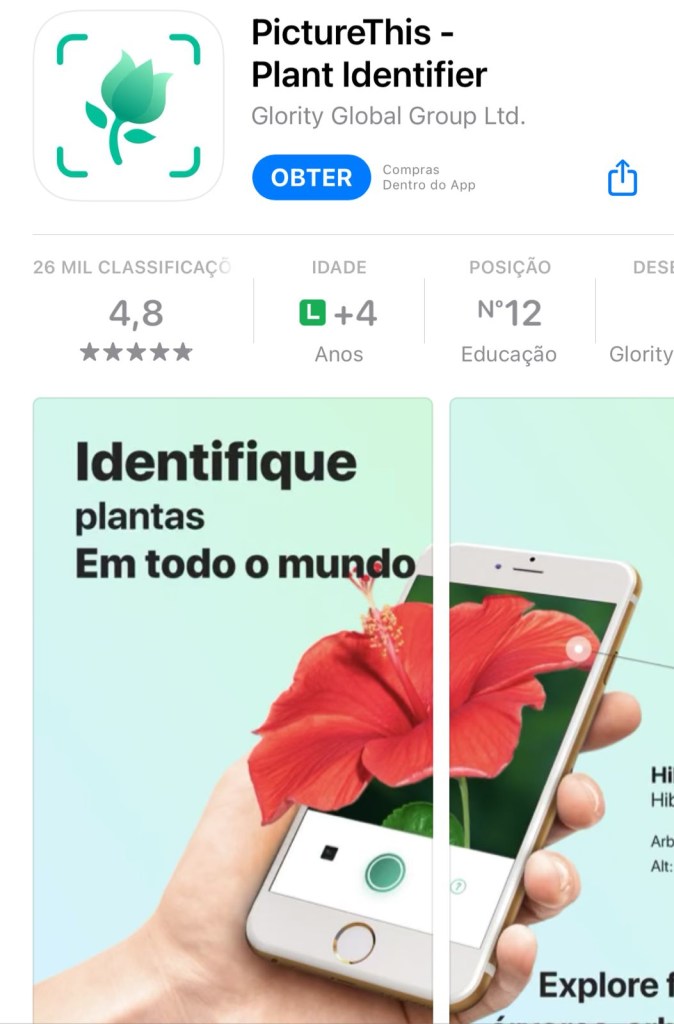Open the 4,8 star ratings section
The width and height of the screenshot is (674, 1024).
coord(136,314)
